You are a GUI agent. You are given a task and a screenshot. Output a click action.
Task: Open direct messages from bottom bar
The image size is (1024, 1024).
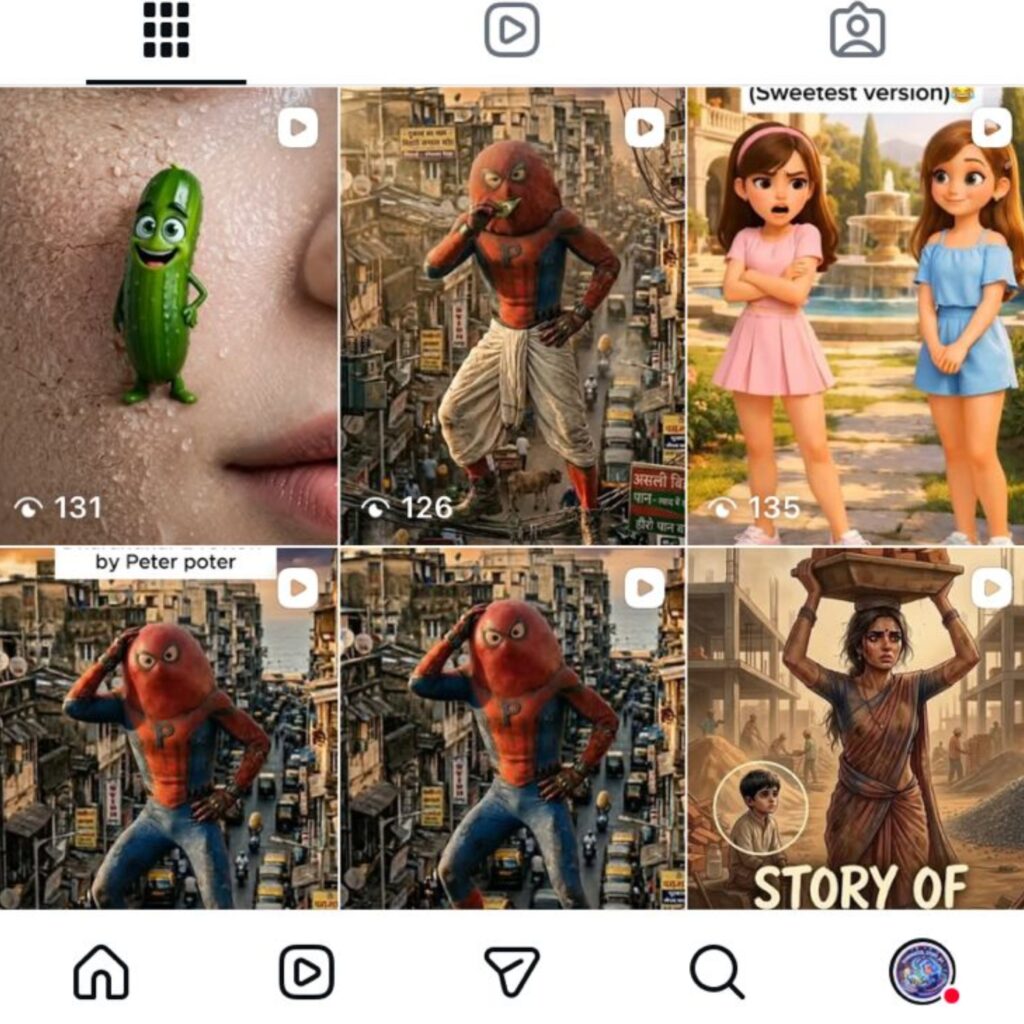pyautogui.click(x=512, y=971)
